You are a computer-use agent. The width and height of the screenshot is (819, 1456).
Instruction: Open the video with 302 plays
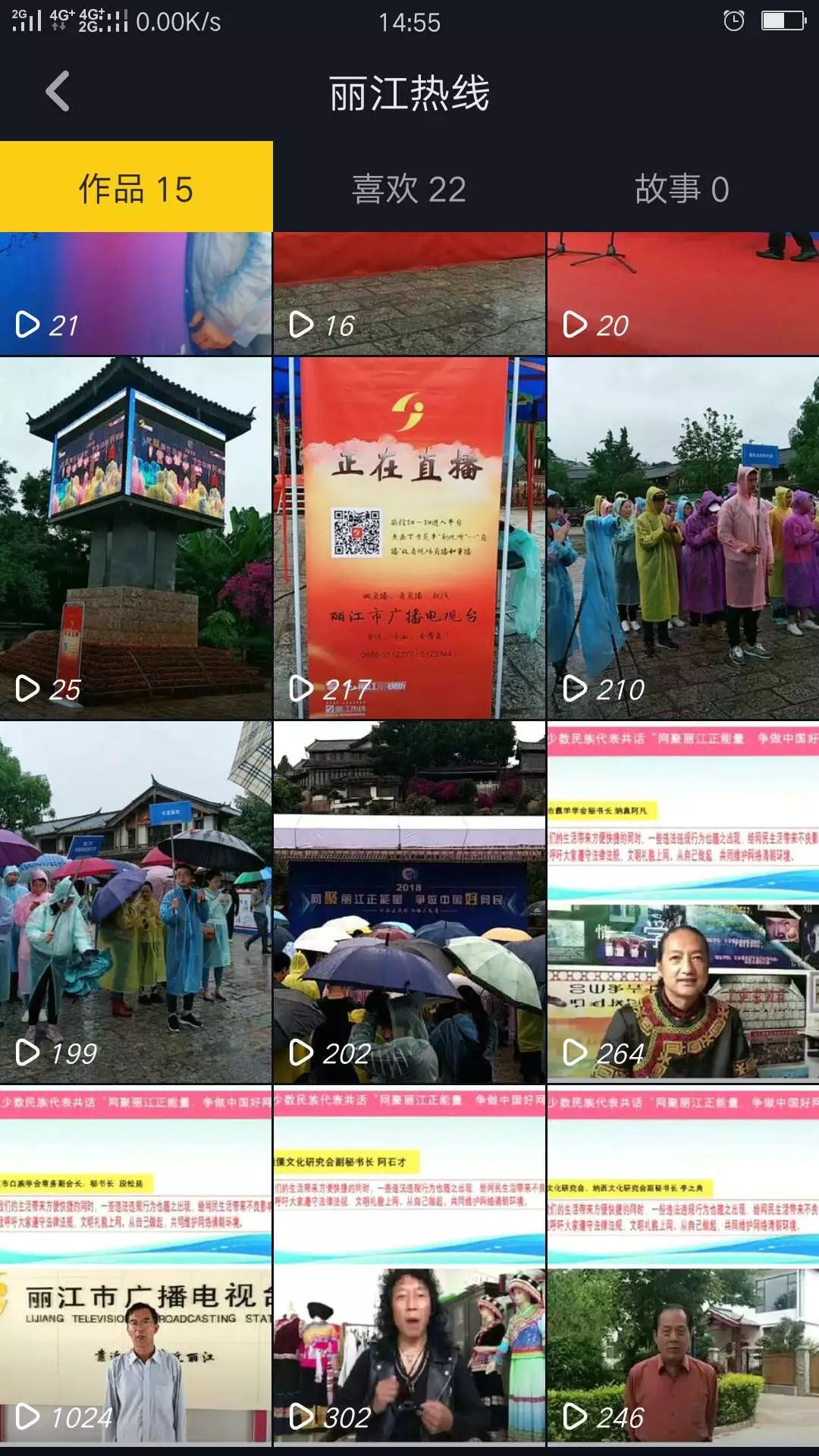(409, 1266)
